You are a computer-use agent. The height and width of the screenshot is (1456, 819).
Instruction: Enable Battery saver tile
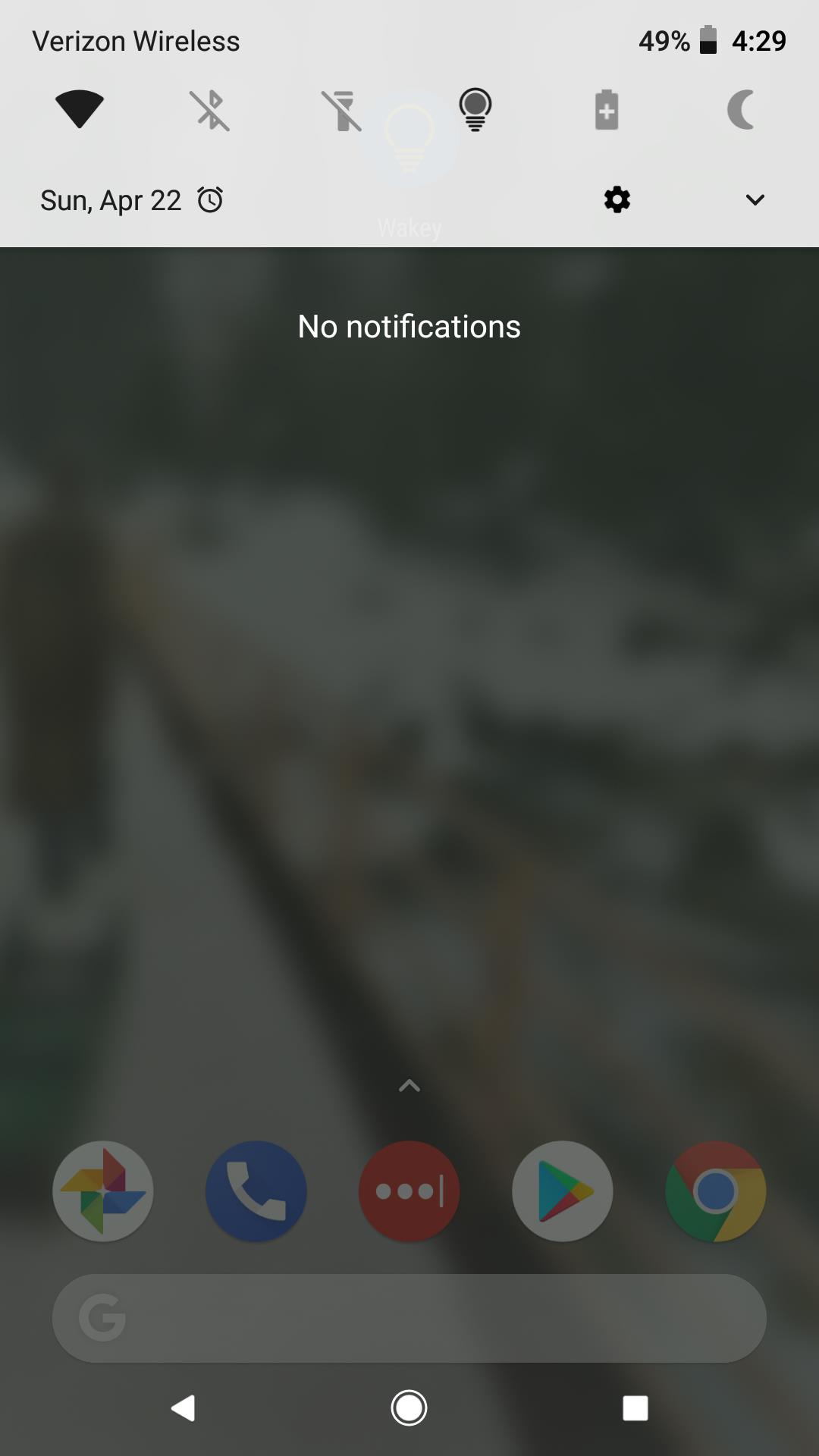click(607, 110)
